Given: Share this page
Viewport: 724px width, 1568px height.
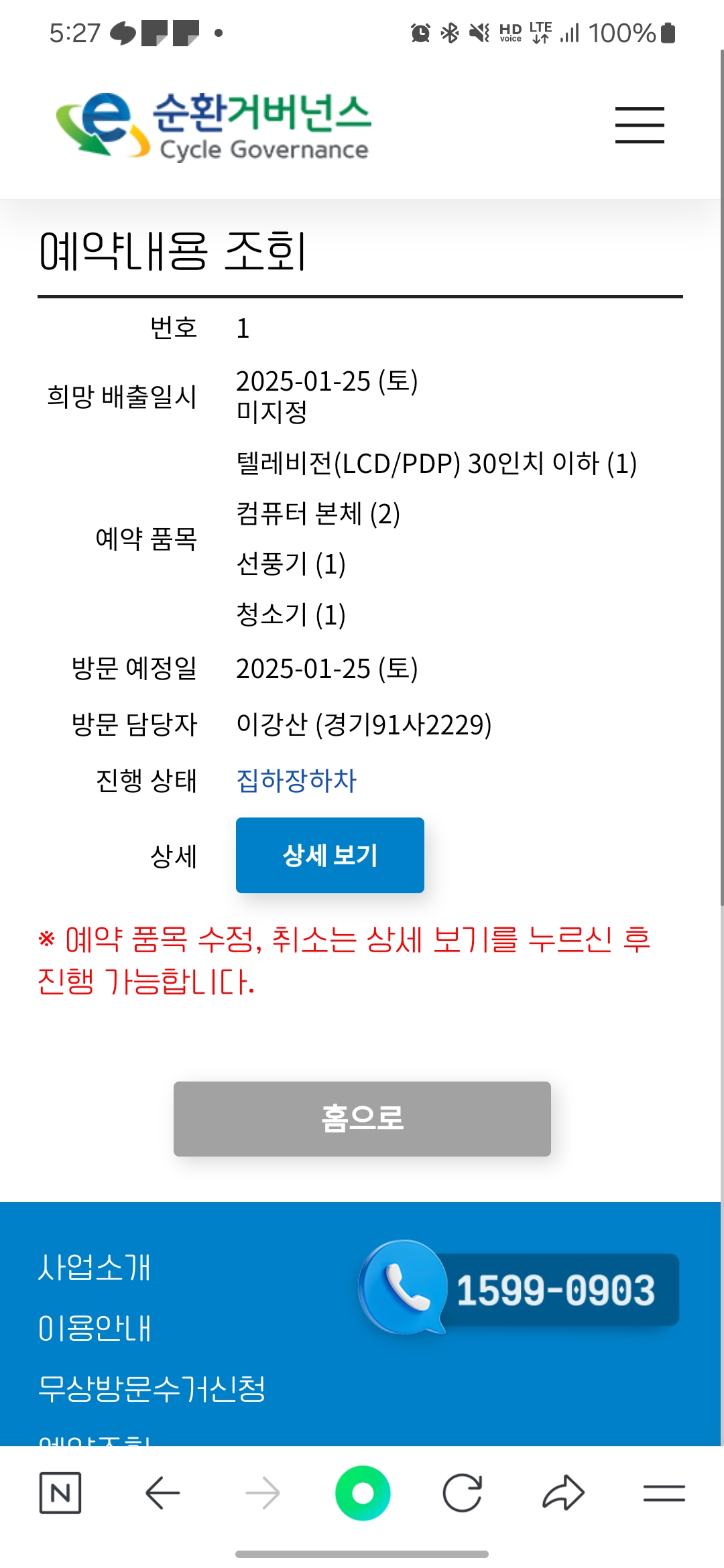Looking at the screenshot, I should (563, 1493).
